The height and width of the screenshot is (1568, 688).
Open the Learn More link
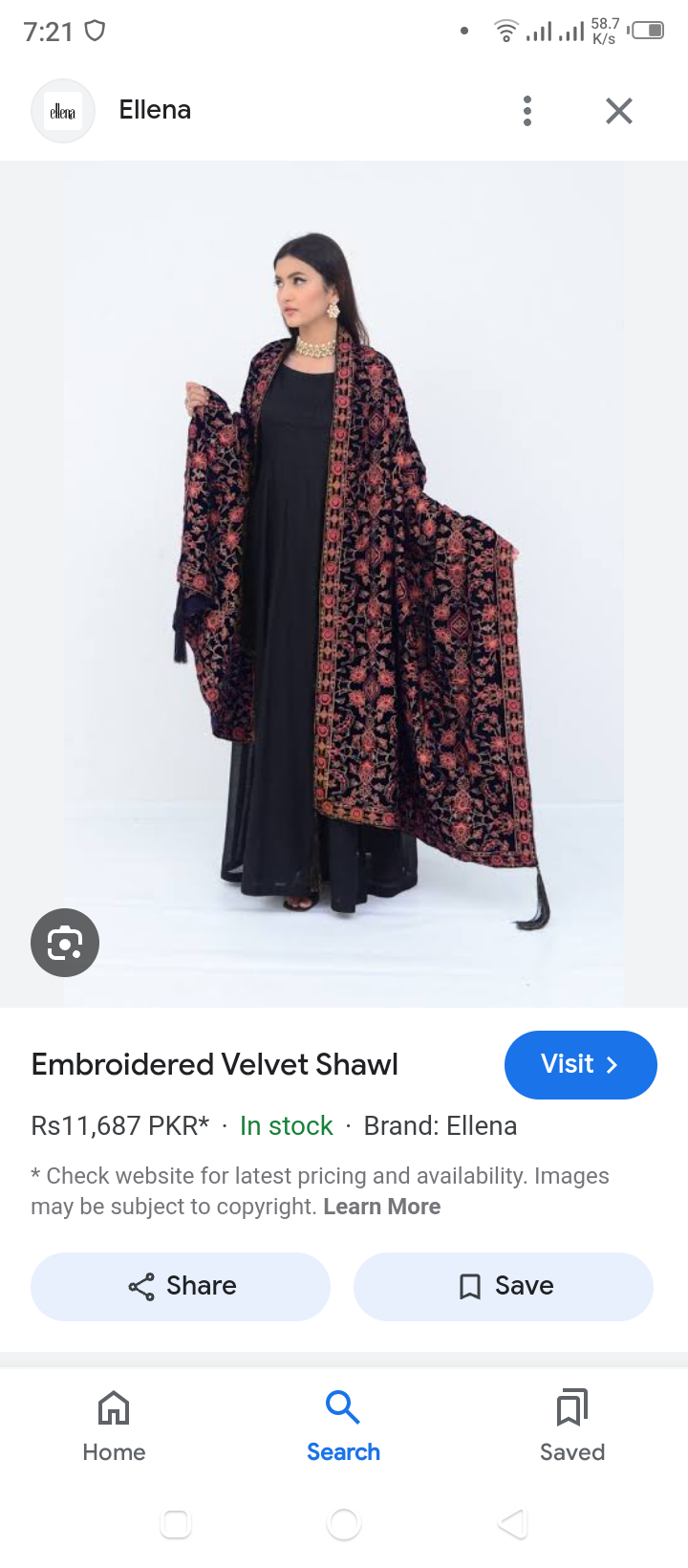tap(381, 1207)
